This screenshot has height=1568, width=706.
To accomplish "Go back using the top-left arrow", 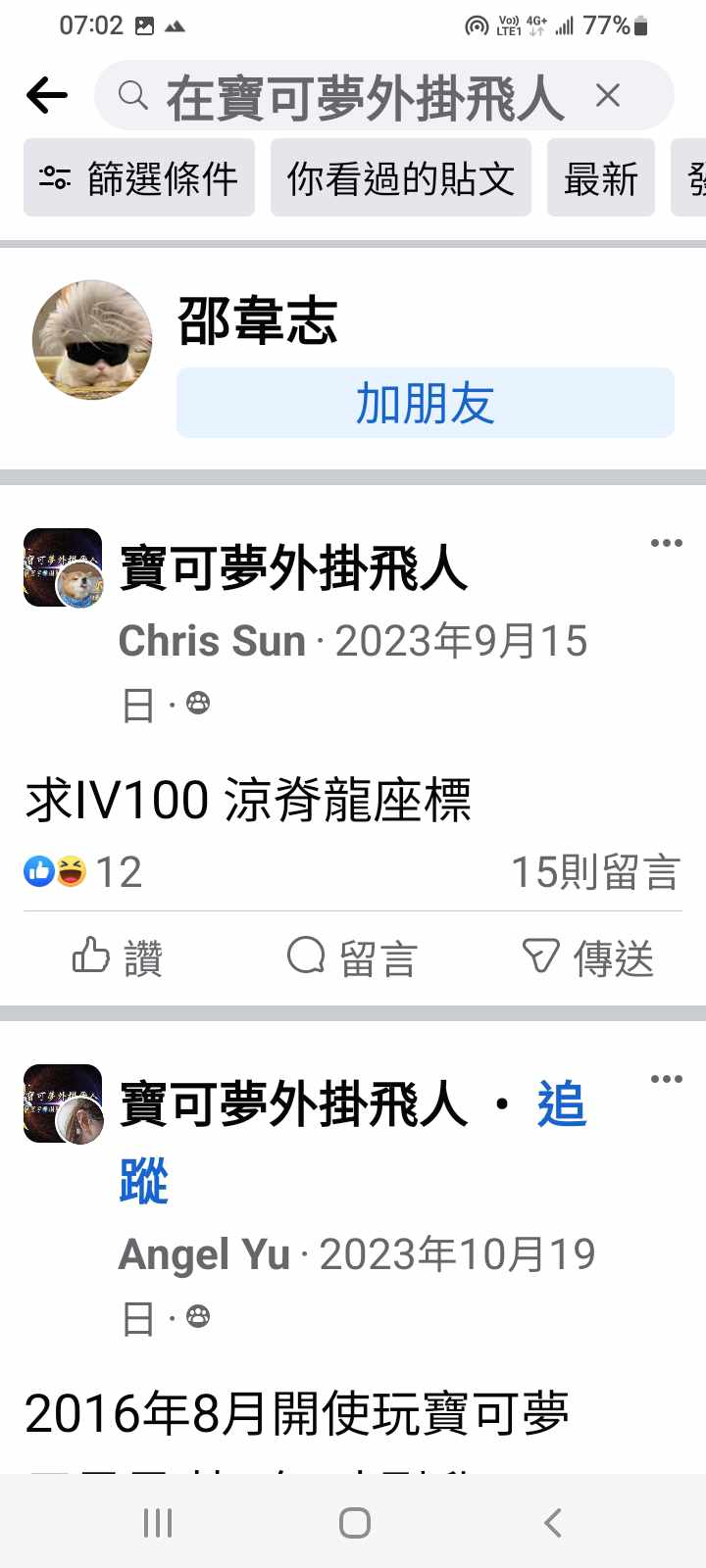I will [46, 96].
